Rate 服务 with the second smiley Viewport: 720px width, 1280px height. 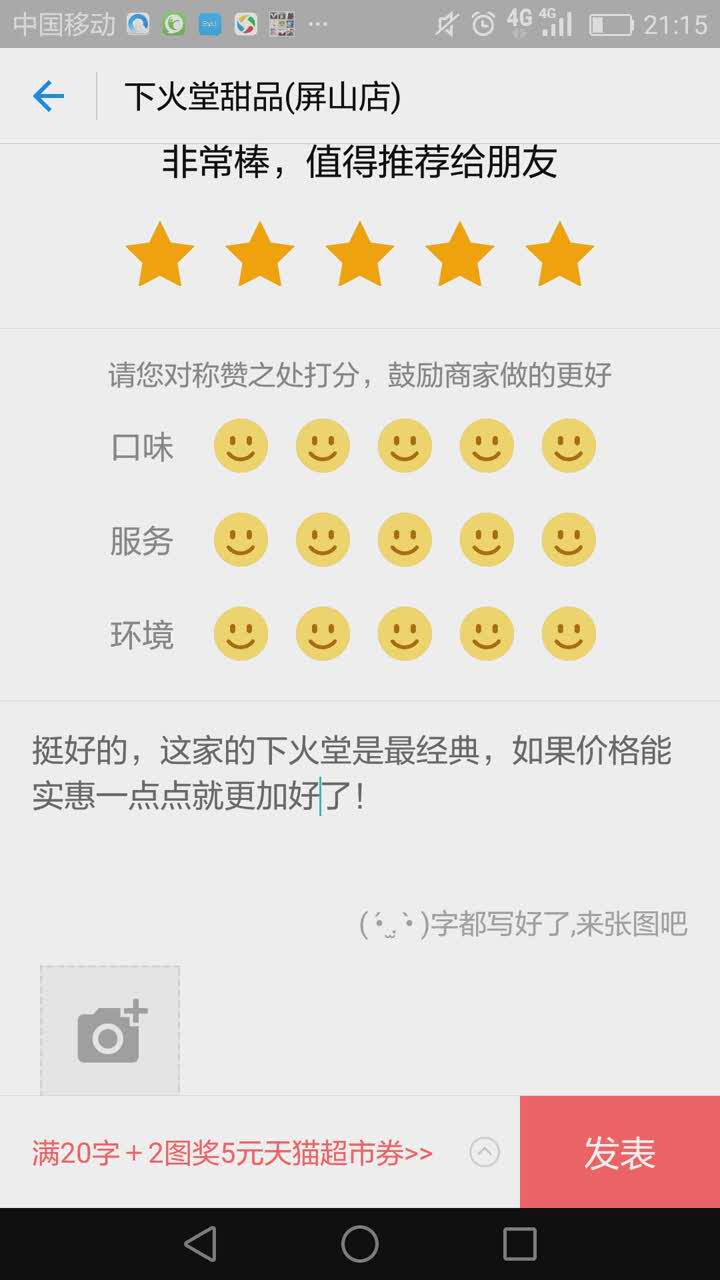point(323,540)
